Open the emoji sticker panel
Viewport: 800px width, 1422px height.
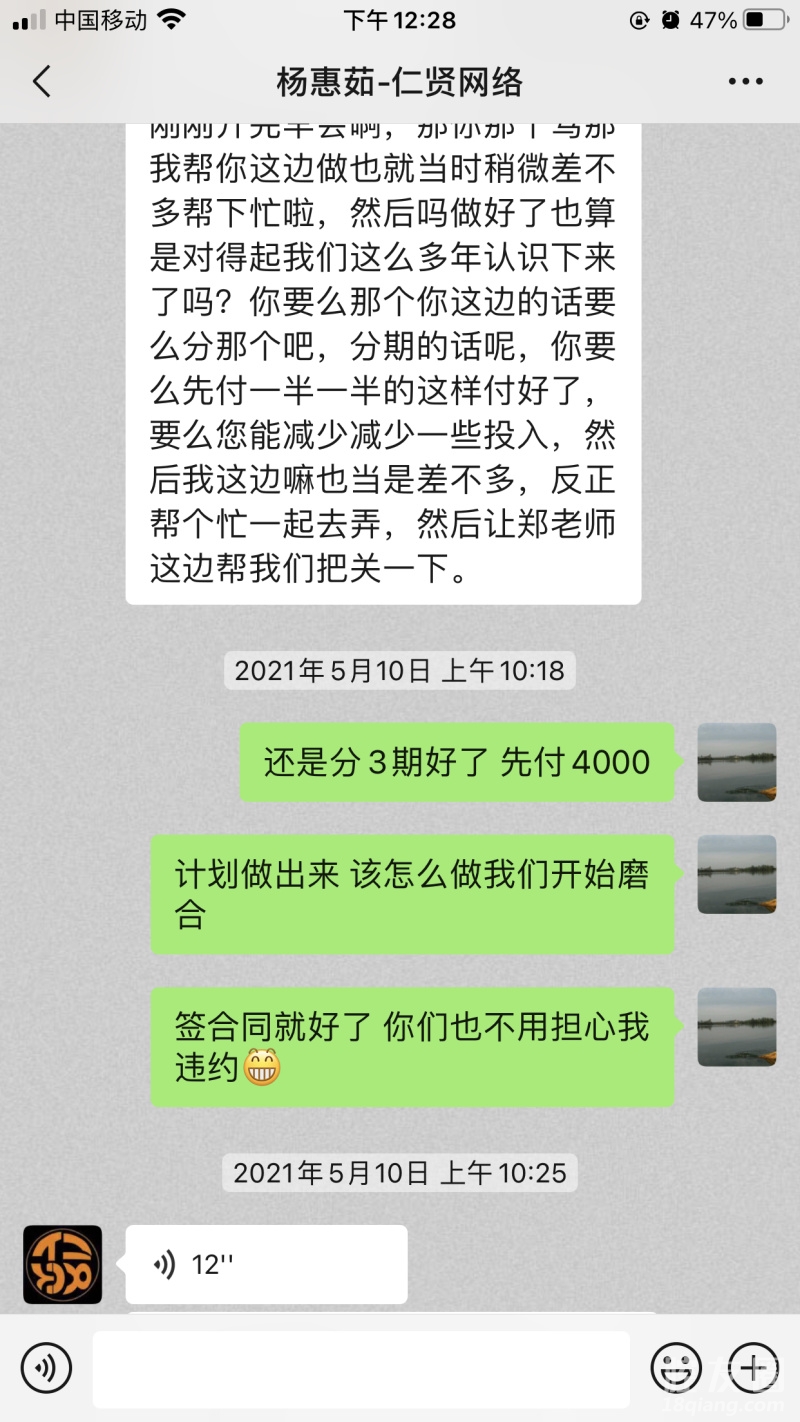pyautogui.click(x=676, y=1368)
